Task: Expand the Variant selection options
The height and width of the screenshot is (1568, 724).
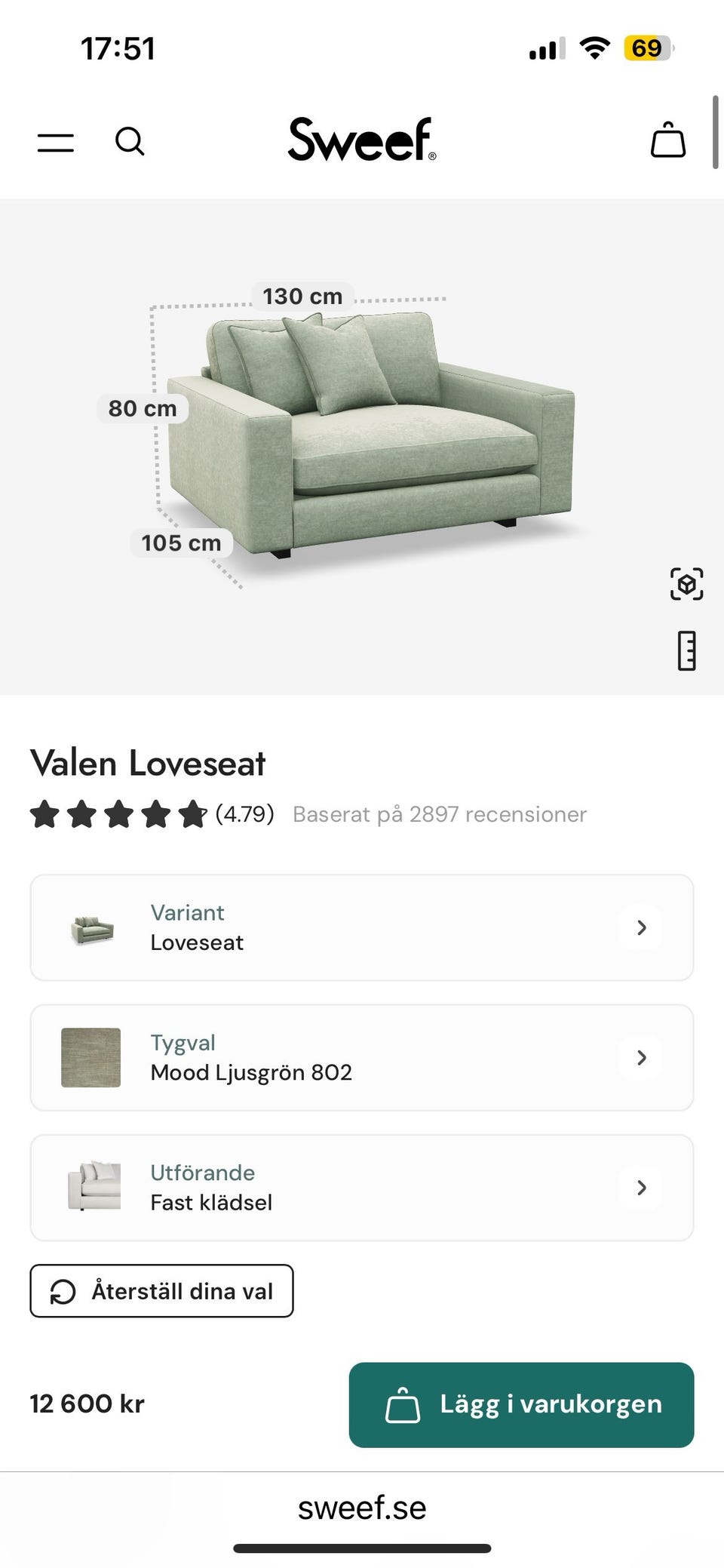Action: 641,927
